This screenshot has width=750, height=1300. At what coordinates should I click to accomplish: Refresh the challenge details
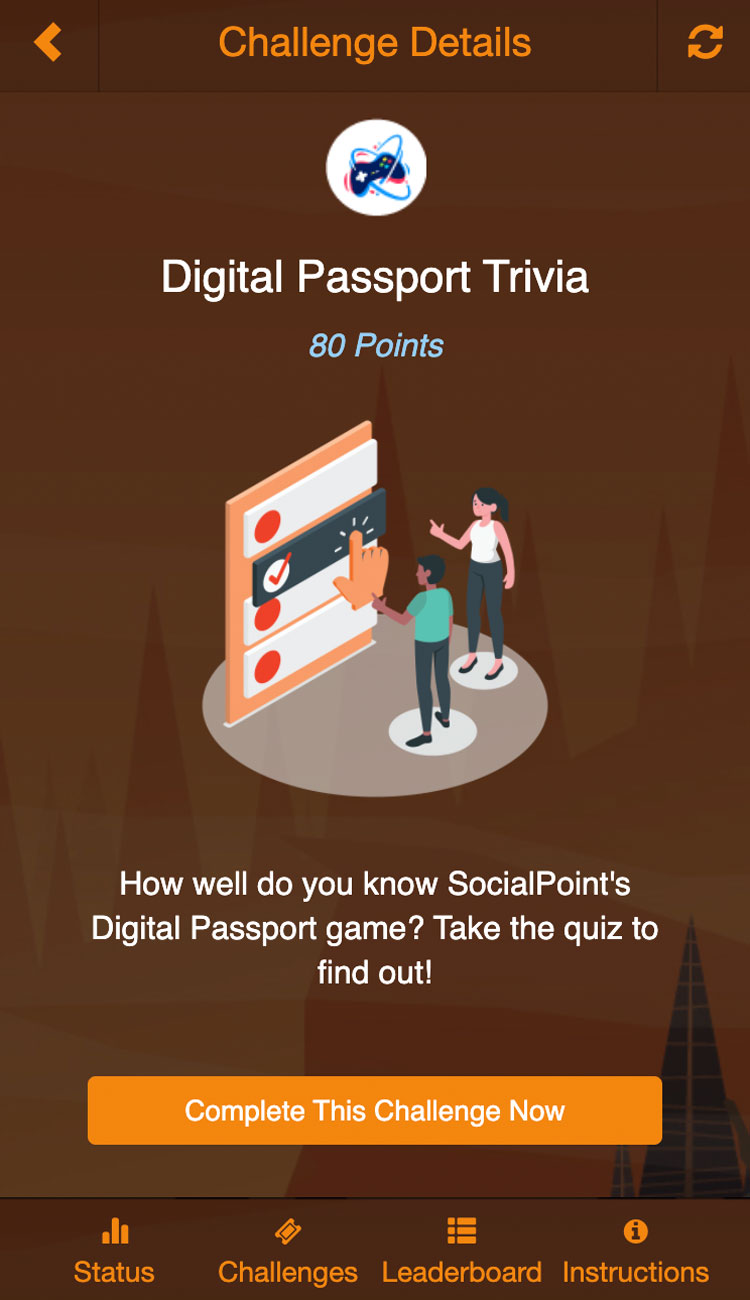tap(704, 43)
